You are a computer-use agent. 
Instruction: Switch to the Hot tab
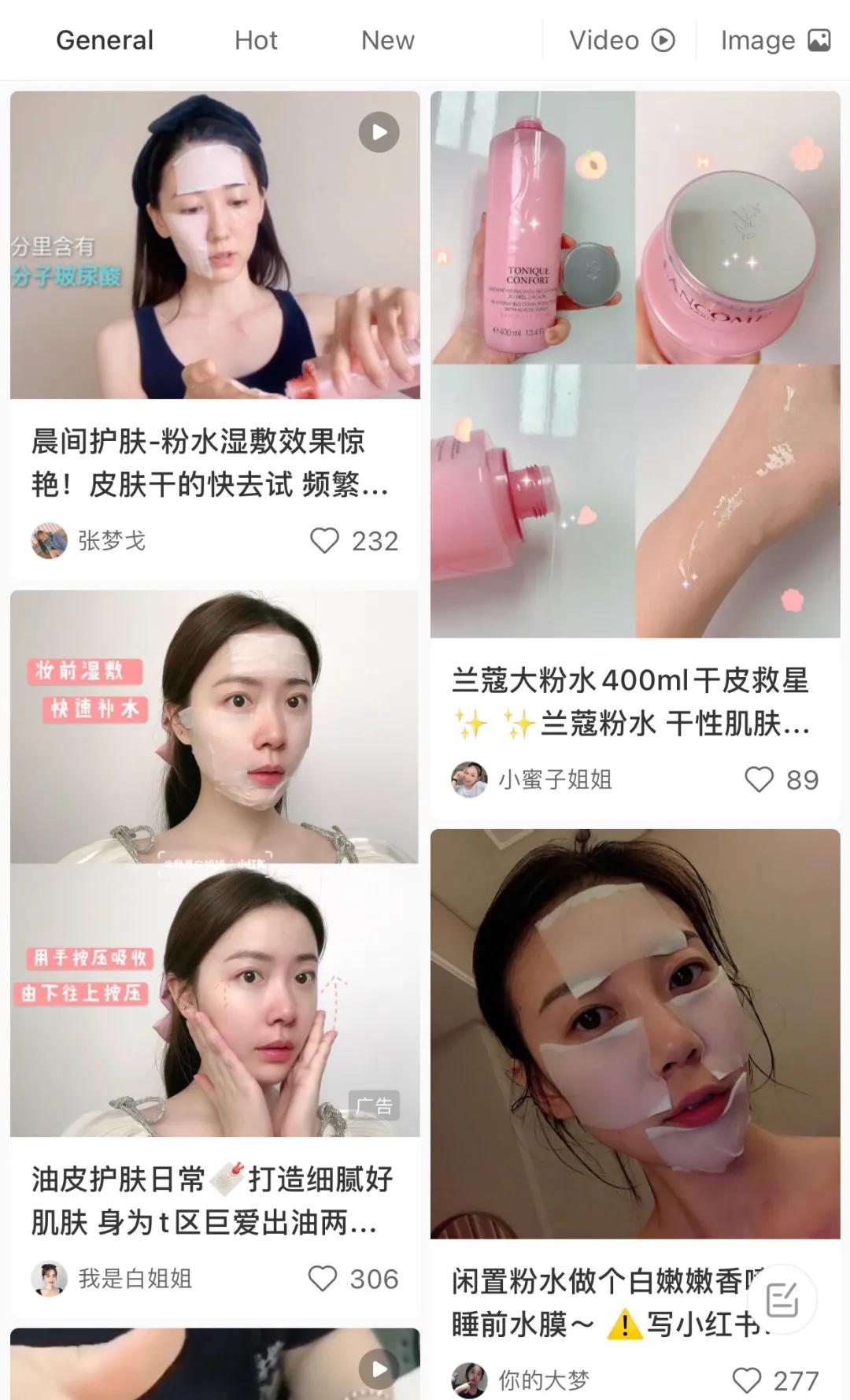[256, 40]
